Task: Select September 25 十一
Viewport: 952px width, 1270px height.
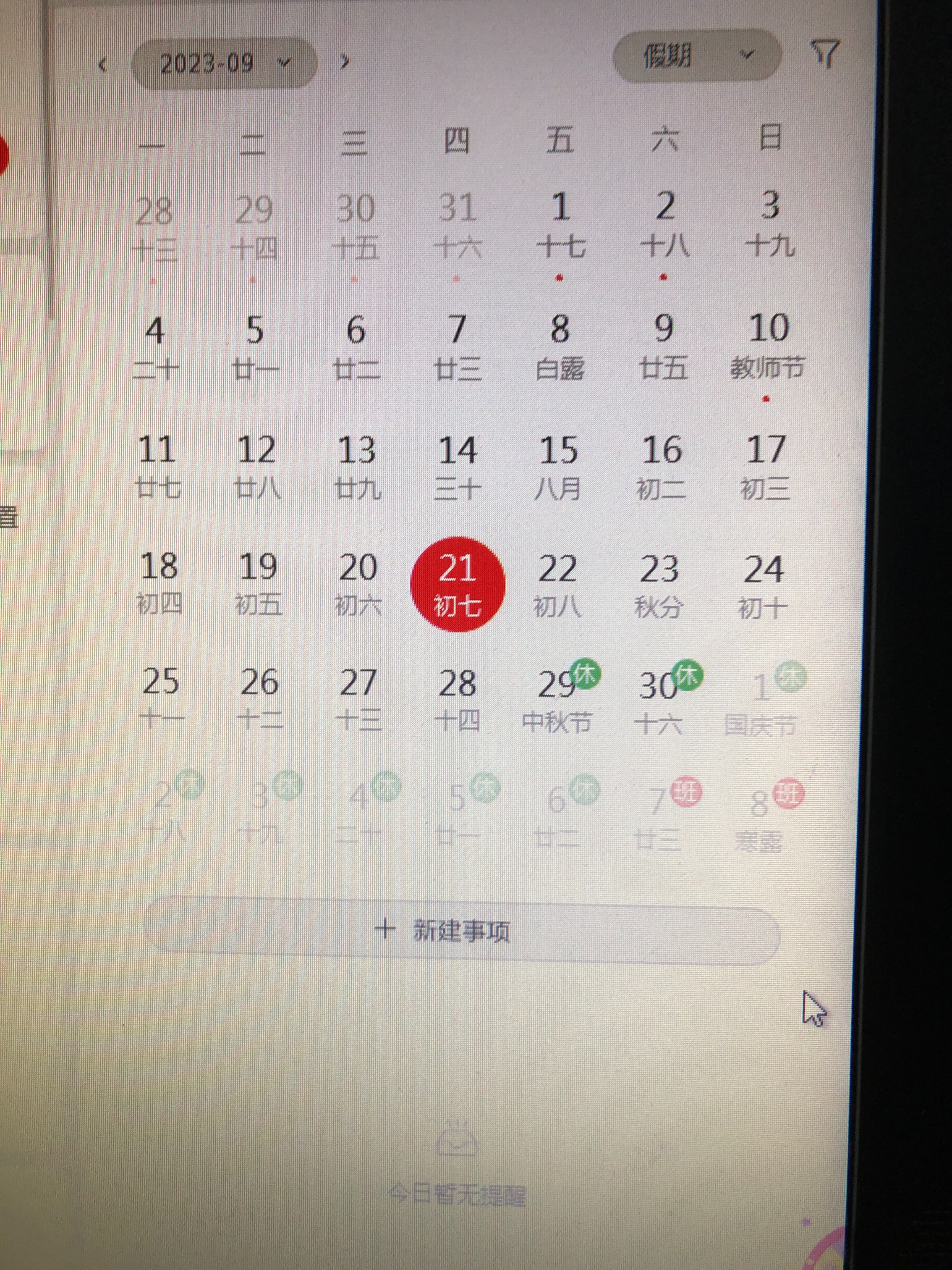Action: pyautogui.click(x=161, y=698)
